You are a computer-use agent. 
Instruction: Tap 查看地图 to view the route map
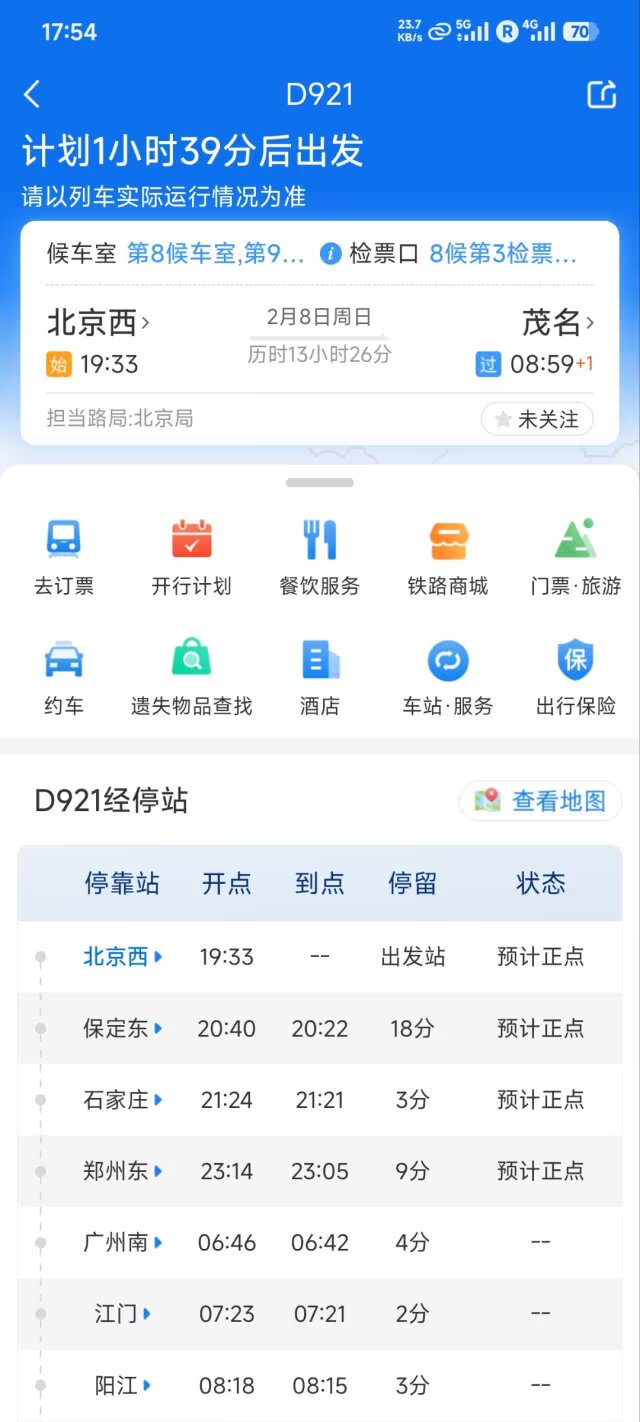click(x=541, y=801)
